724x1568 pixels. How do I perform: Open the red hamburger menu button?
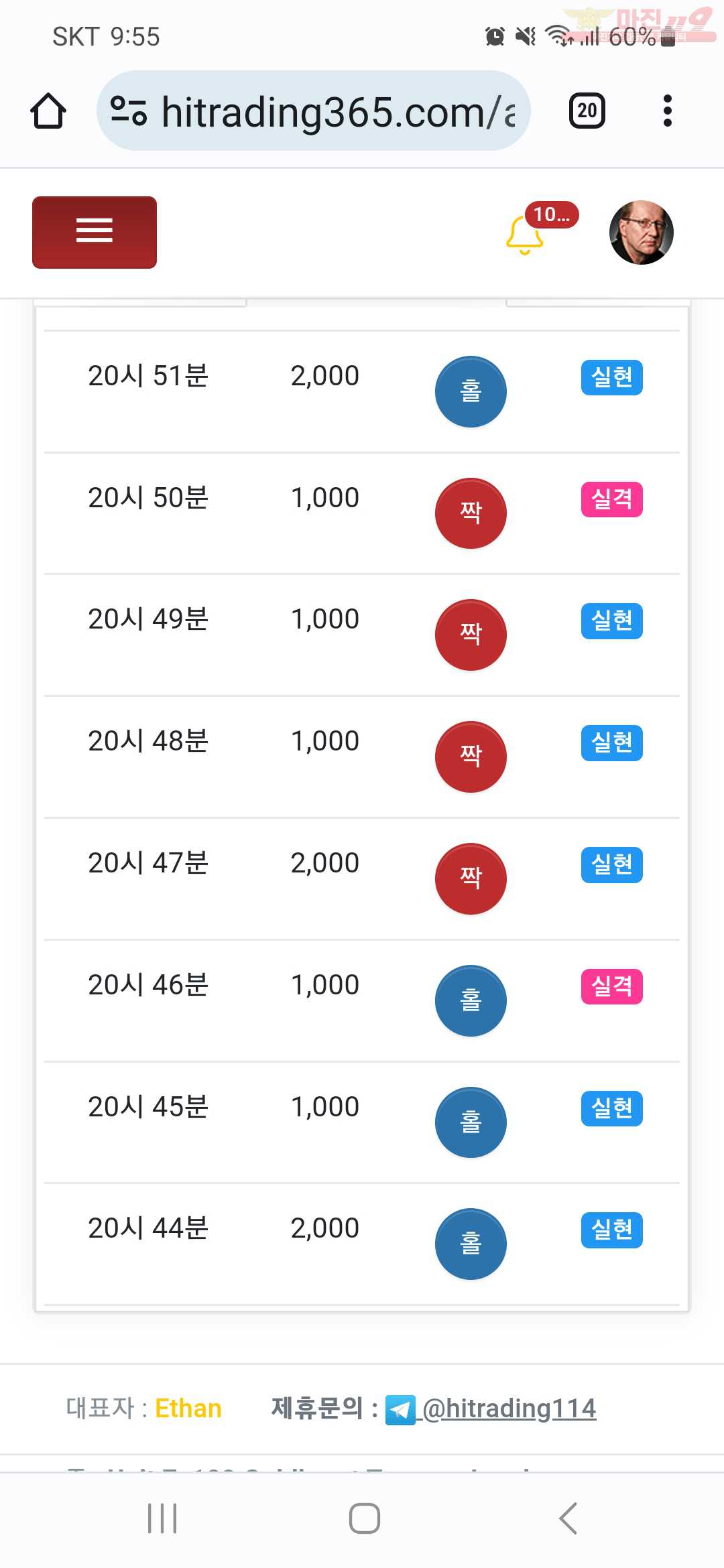point(95,232)
